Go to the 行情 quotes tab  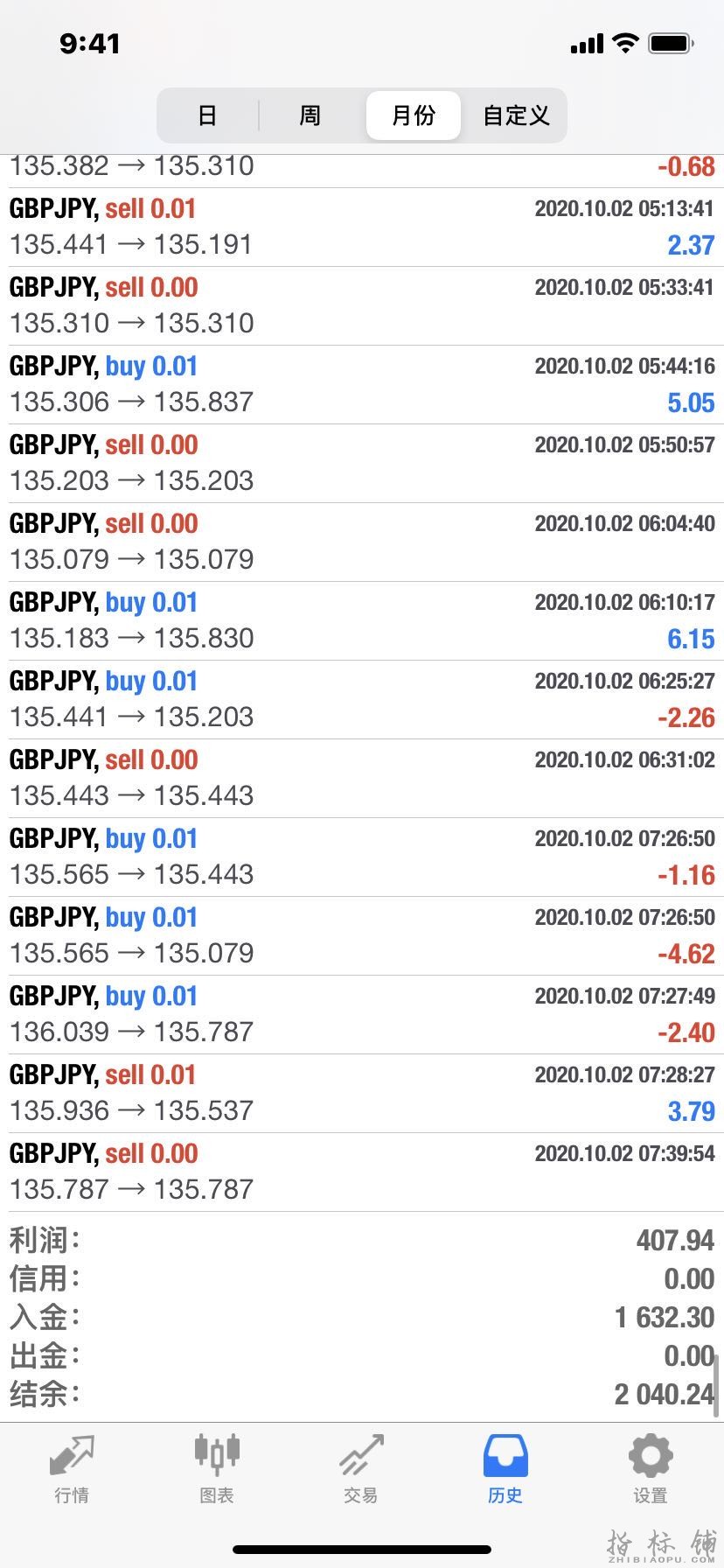(x=72, y=1470)
